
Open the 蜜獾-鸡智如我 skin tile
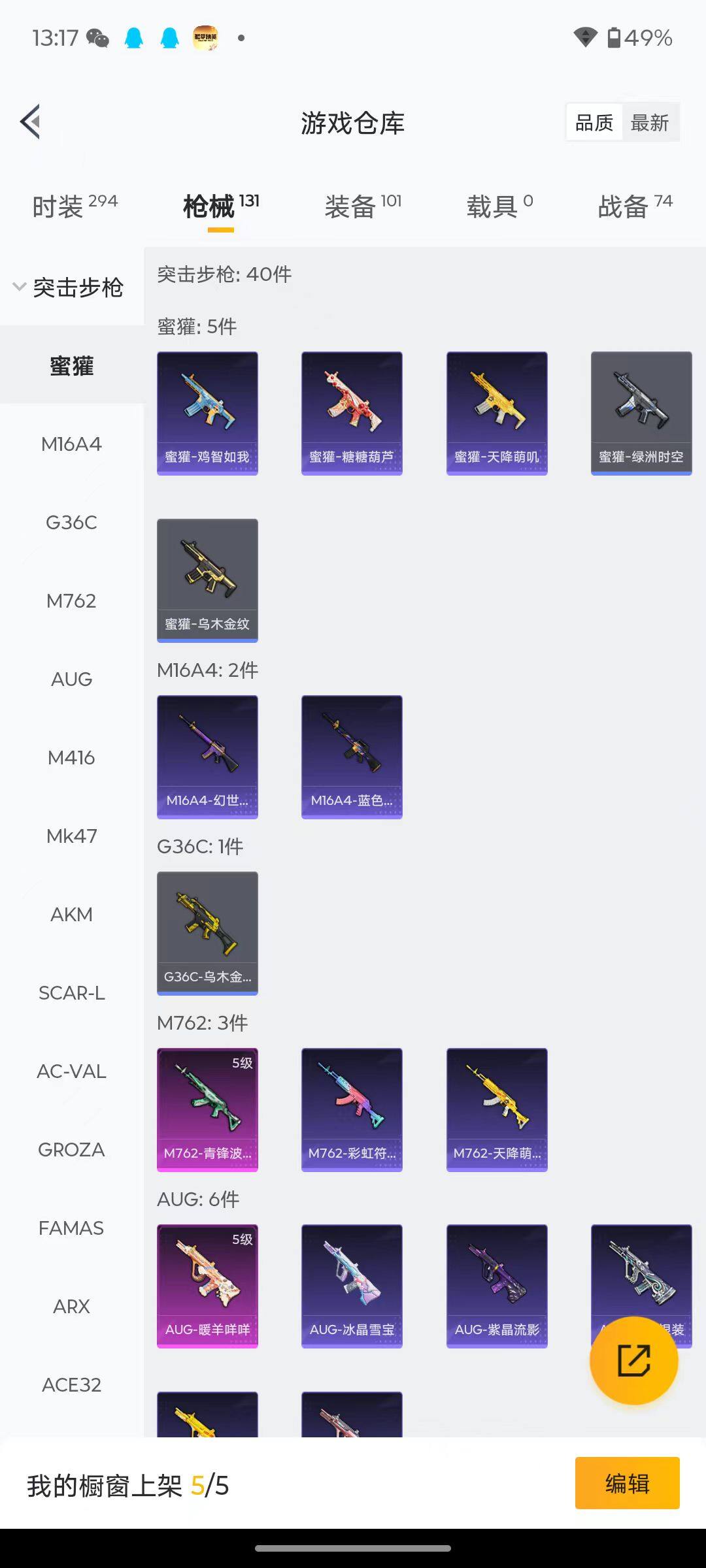207,413
